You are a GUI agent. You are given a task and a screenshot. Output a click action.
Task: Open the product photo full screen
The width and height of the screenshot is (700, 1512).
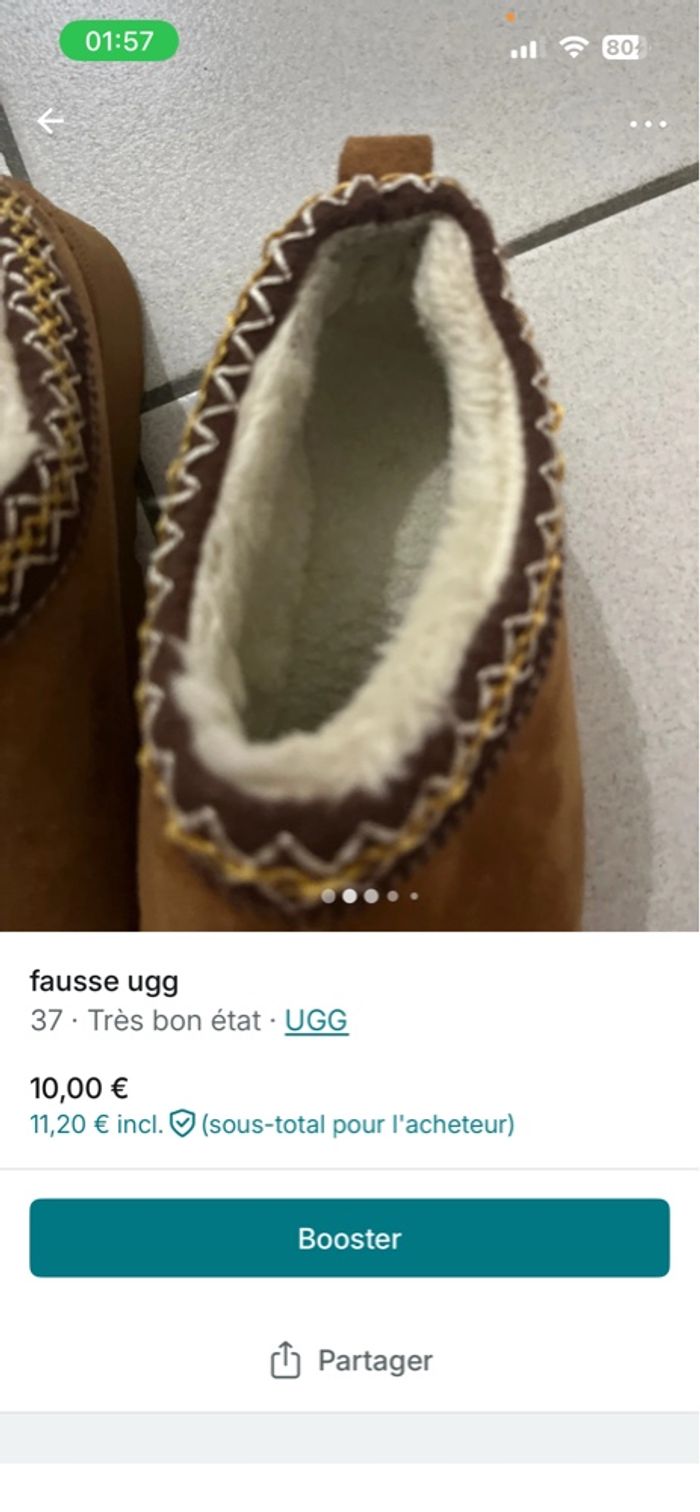[x=350, y=520]
